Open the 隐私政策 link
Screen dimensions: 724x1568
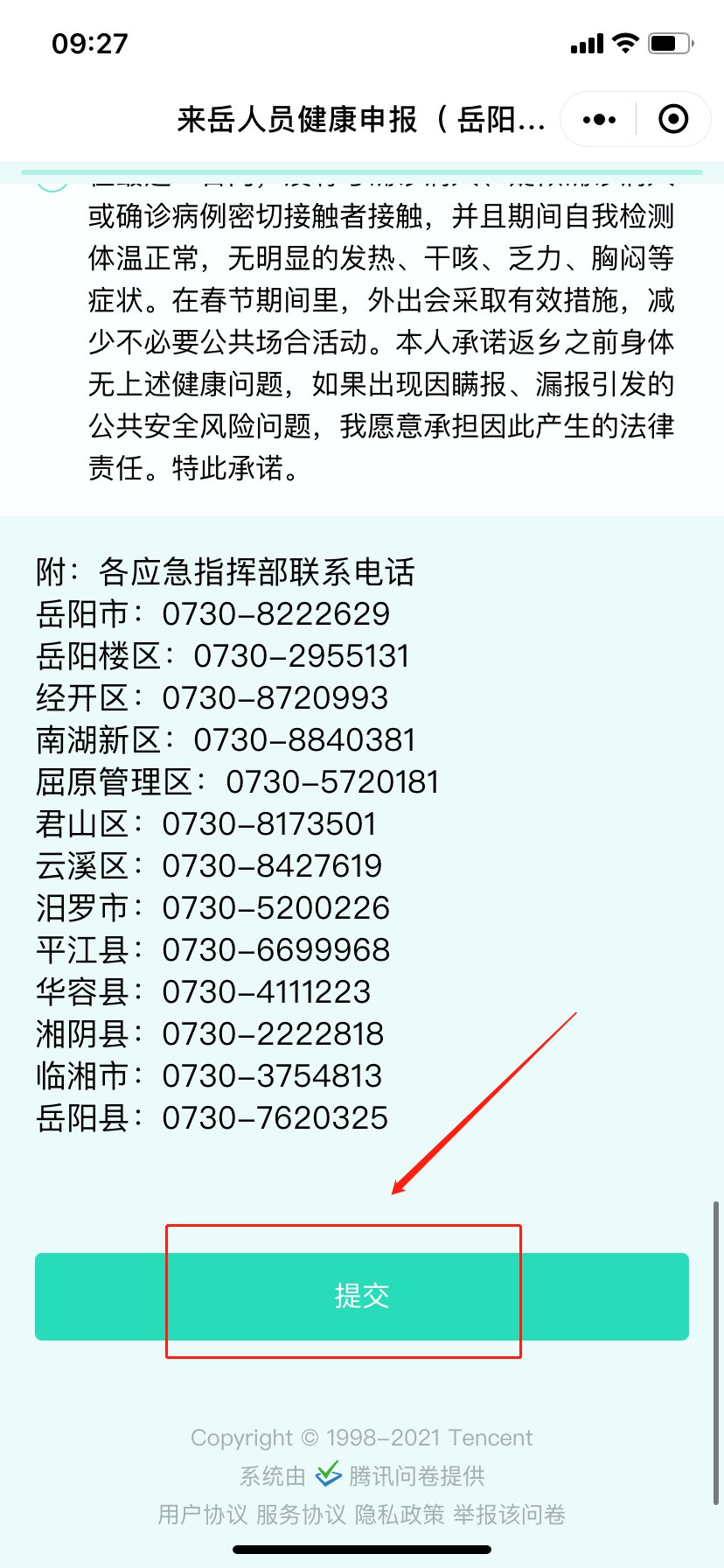point(400,1515)
